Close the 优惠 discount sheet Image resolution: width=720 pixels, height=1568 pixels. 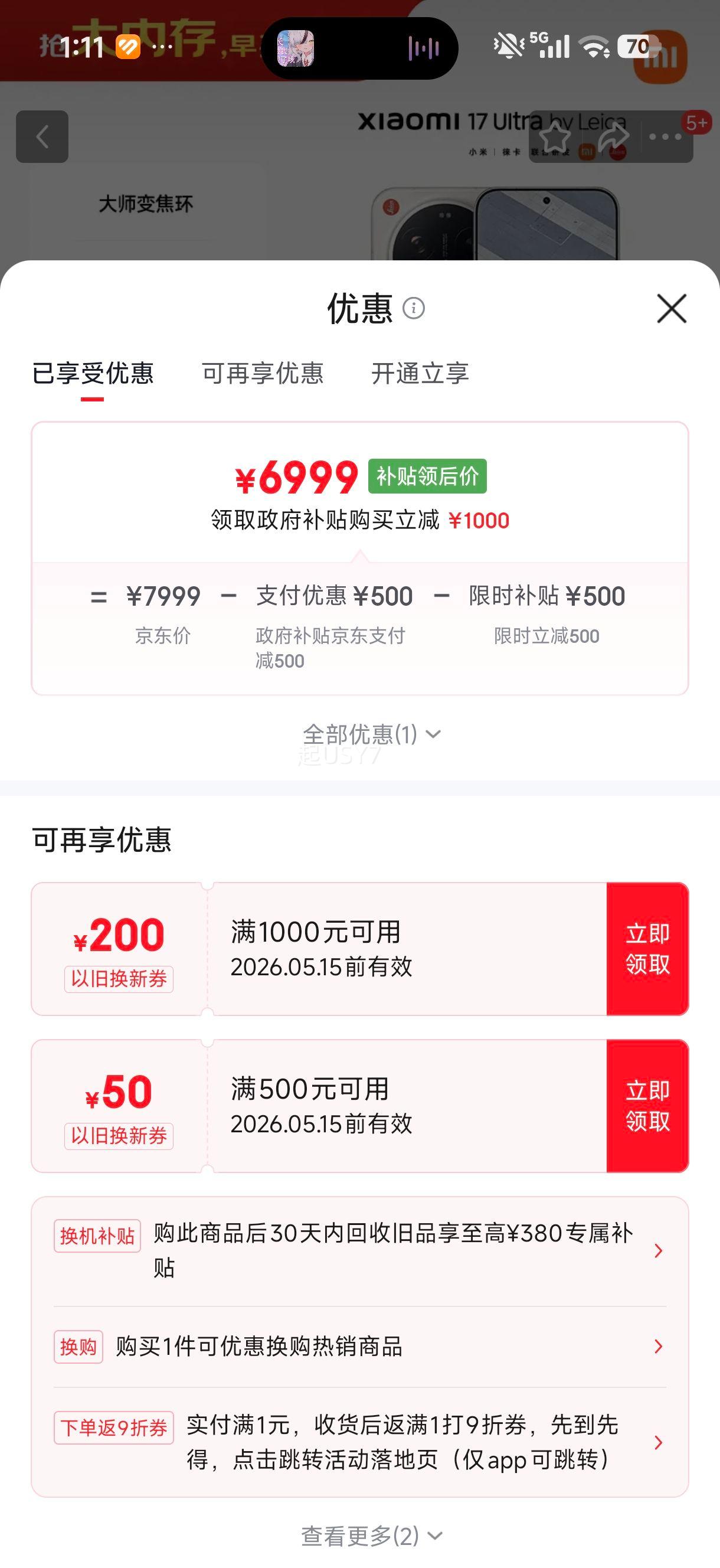[x=671, y=308]
